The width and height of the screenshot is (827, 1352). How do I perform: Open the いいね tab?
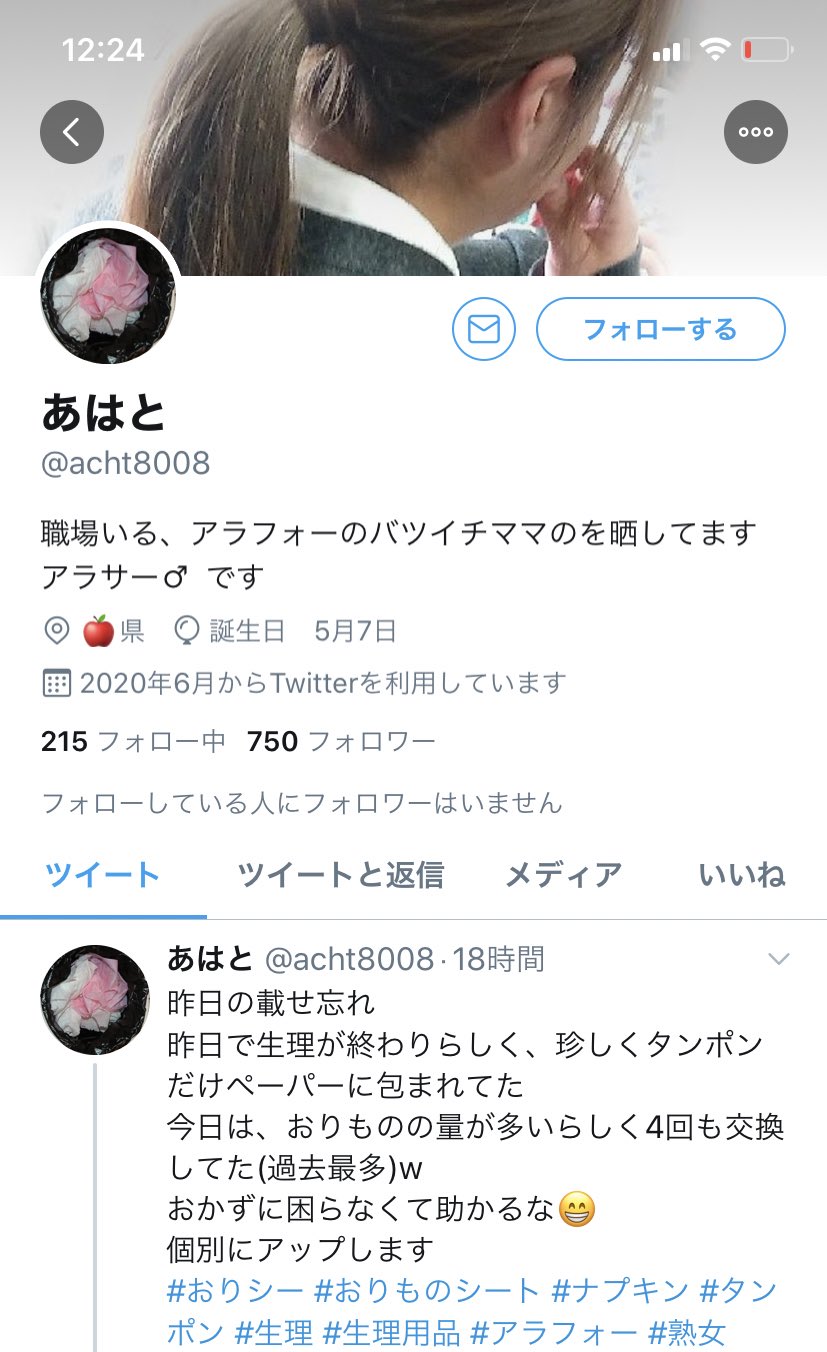(741, 875)
